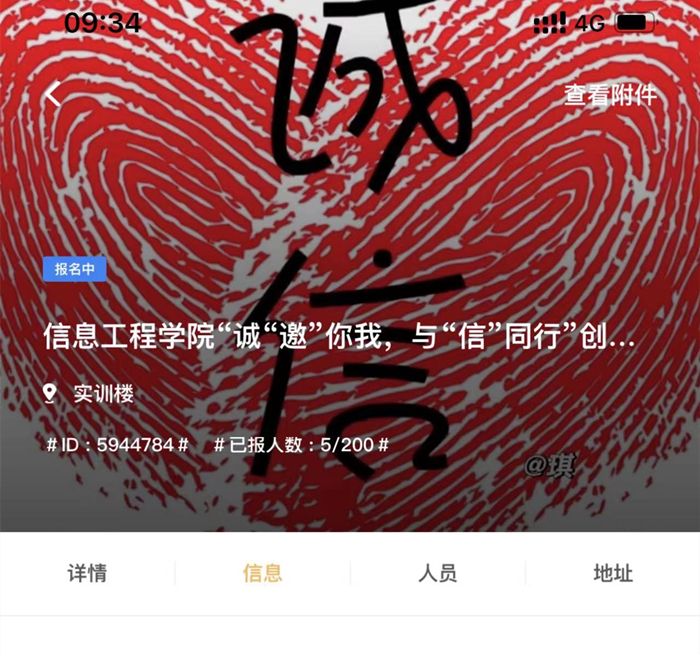
Task: Switch to the 详情 tab
Action: tap(87, 573)
